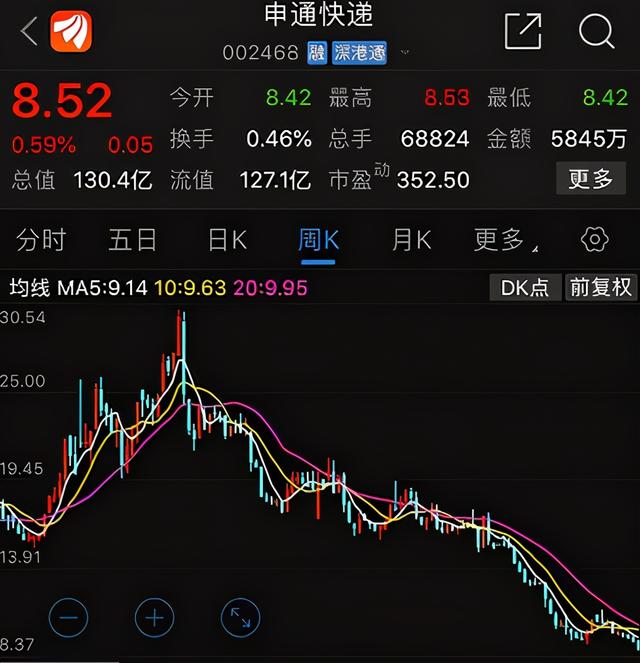Open stock search
The width and height of the screenshot is (640, 663).
pos(596,31)
